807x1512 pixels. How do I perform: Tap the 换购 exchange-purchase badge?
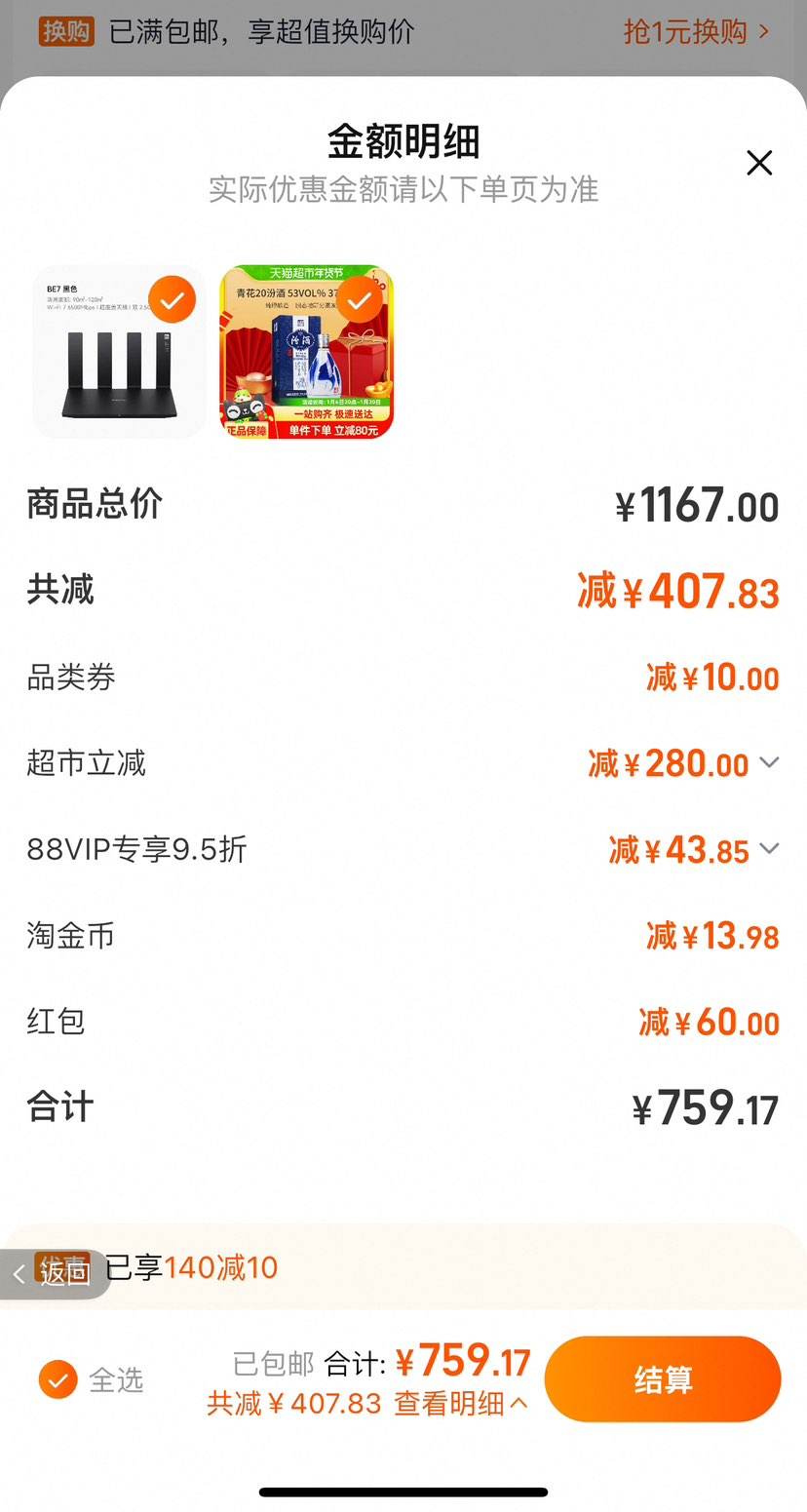pyautogui.click(x=65, y=30)
